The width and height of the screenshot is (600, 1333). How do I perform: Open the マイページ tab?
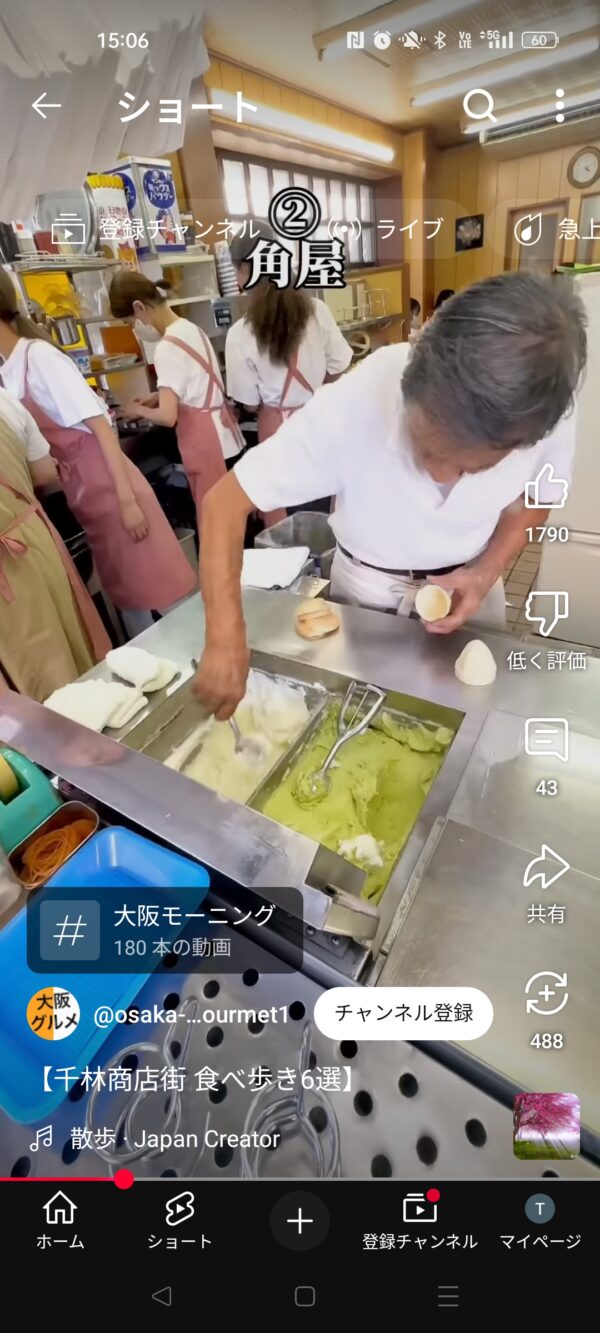point(540,1220)
